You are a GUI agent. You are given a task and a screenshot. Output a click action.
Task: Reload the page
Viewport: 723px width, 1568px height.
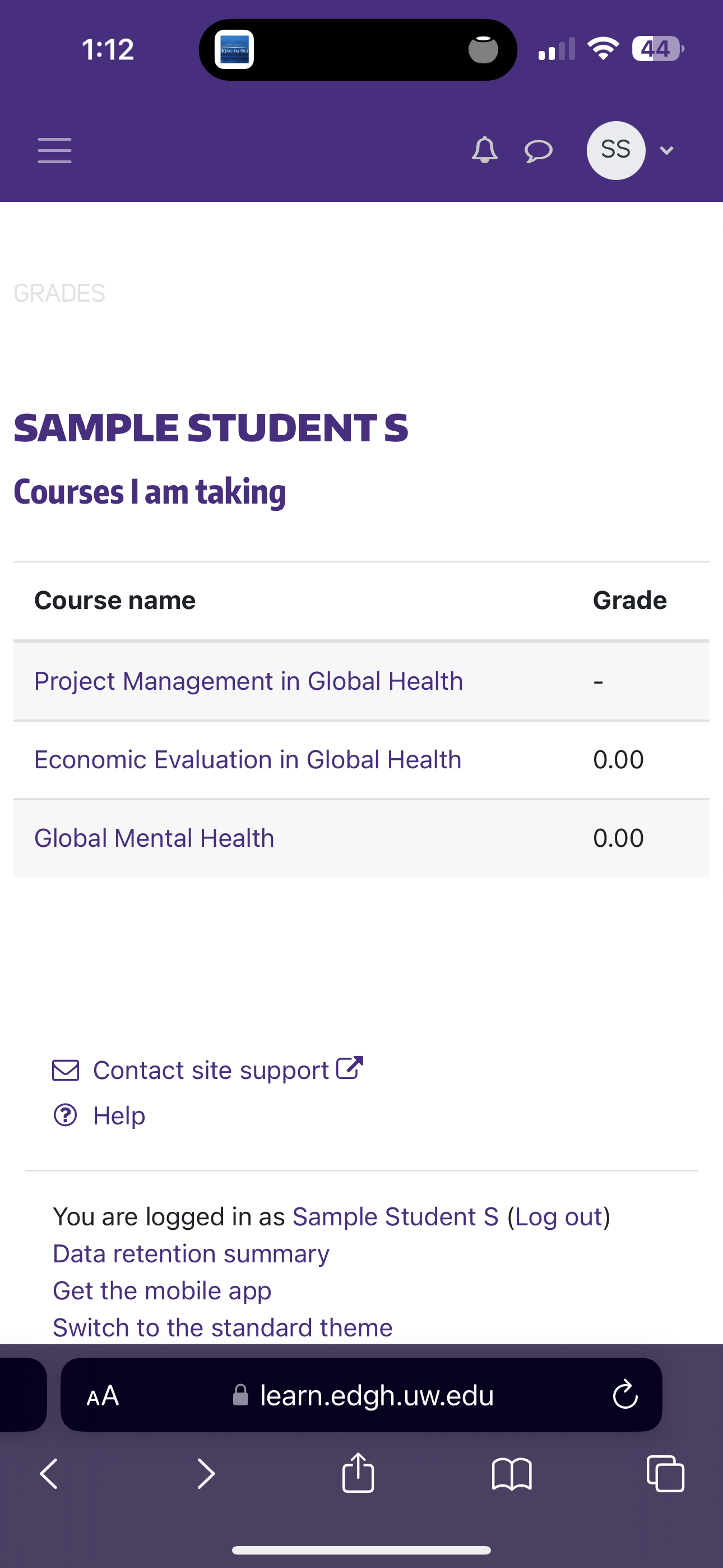(x=625, y=1395)
